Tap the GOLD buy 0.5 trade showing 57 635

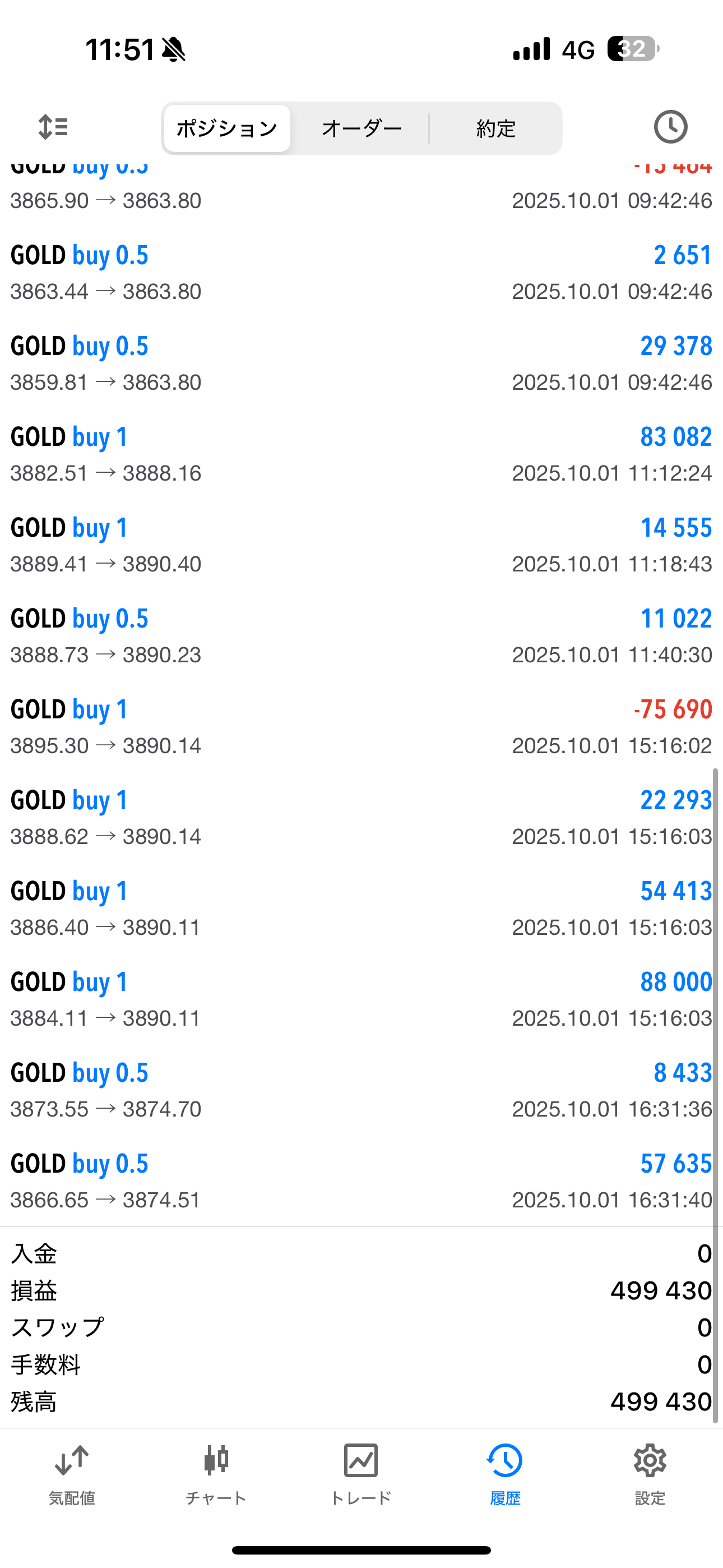[x=361, y=1181]
